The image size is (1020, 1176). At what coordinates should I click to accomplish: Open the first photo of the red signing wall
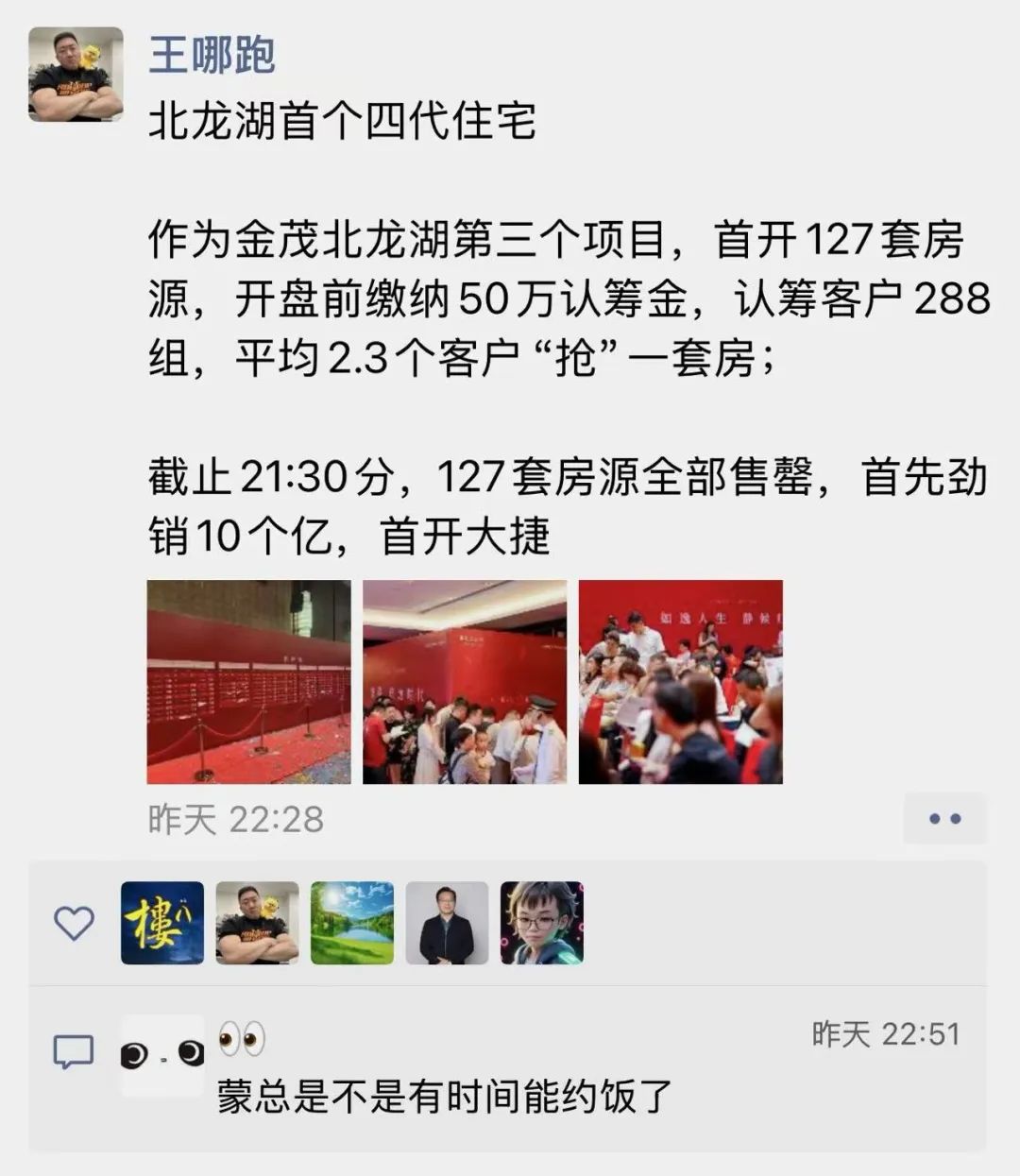pos(248,681)
